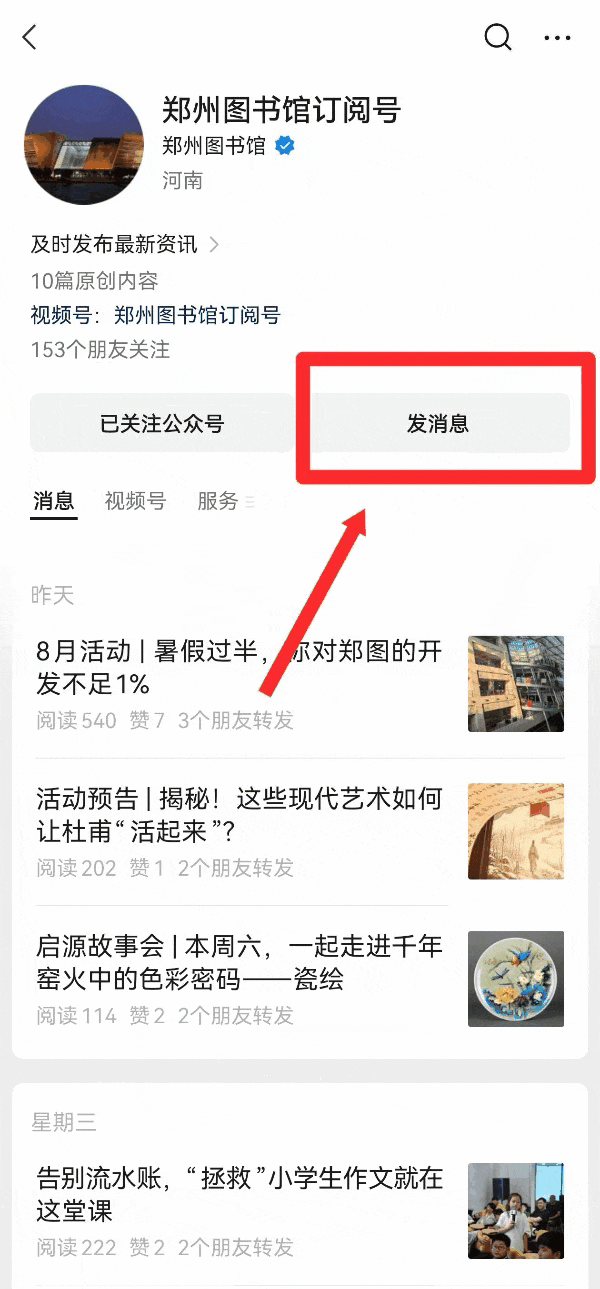600x1289 pixels.
Task: Open the three-dot overflow menu
Action: click(x=557, y=38)
